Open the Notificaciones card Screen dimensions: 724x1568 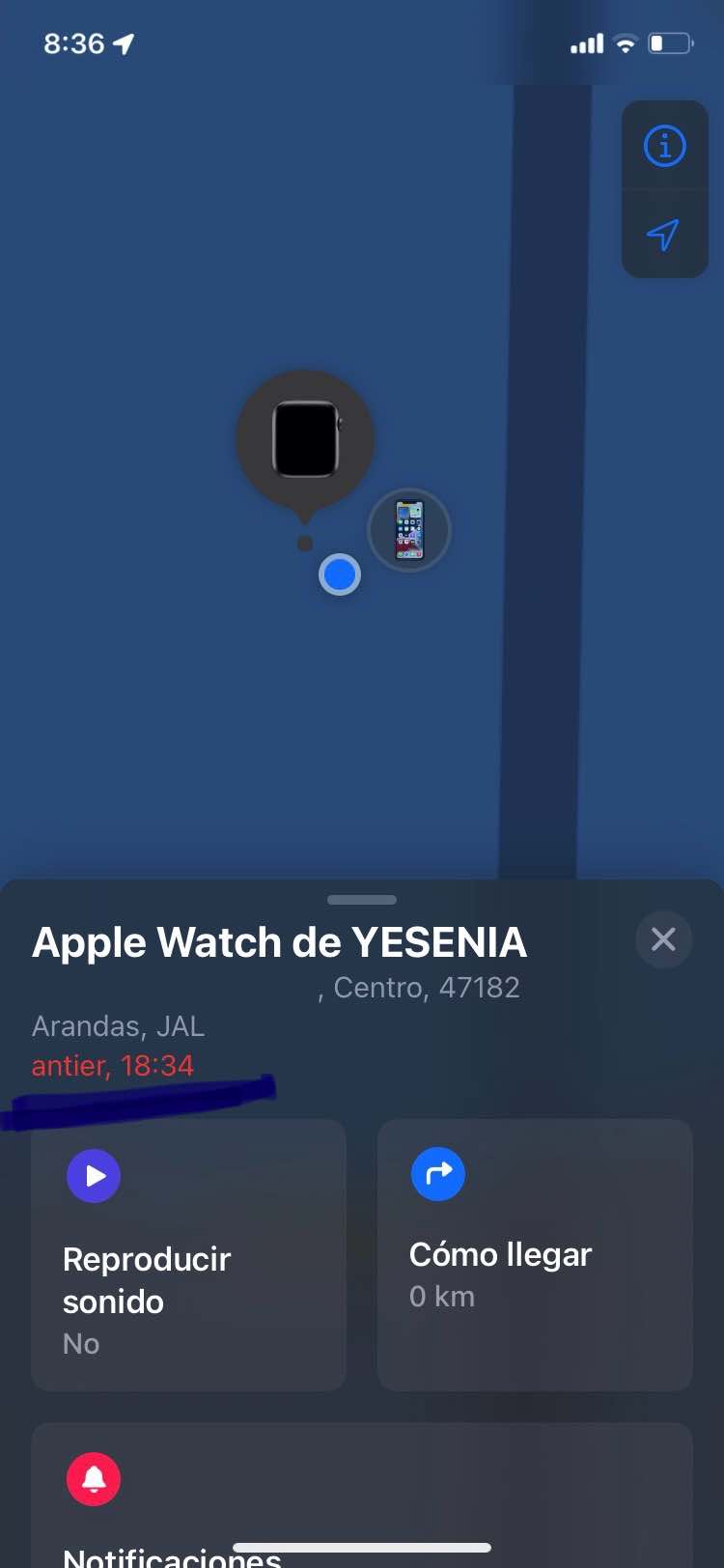click(x=362, y=1495)
